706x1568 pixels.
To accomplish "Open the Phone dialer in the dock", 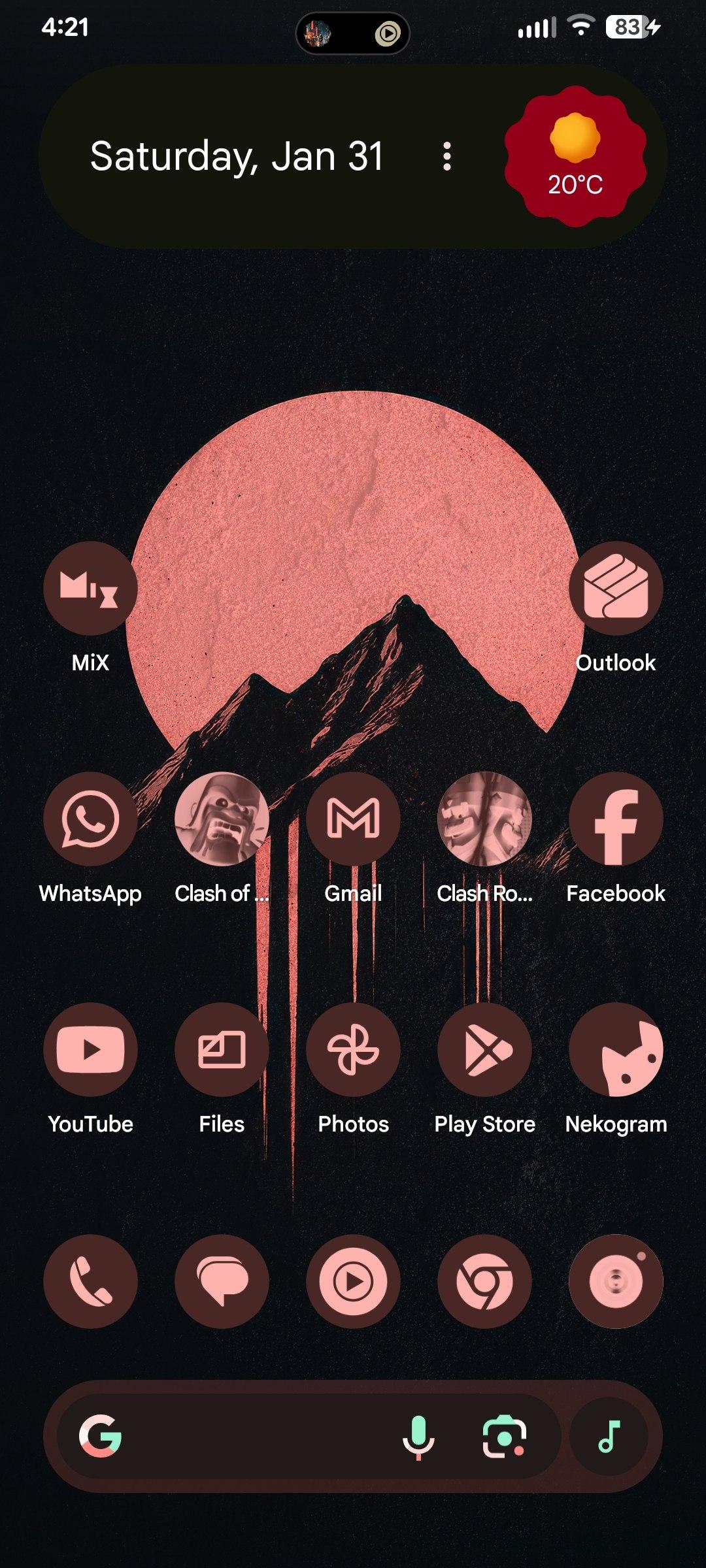I will click(x=90, y=1281).
